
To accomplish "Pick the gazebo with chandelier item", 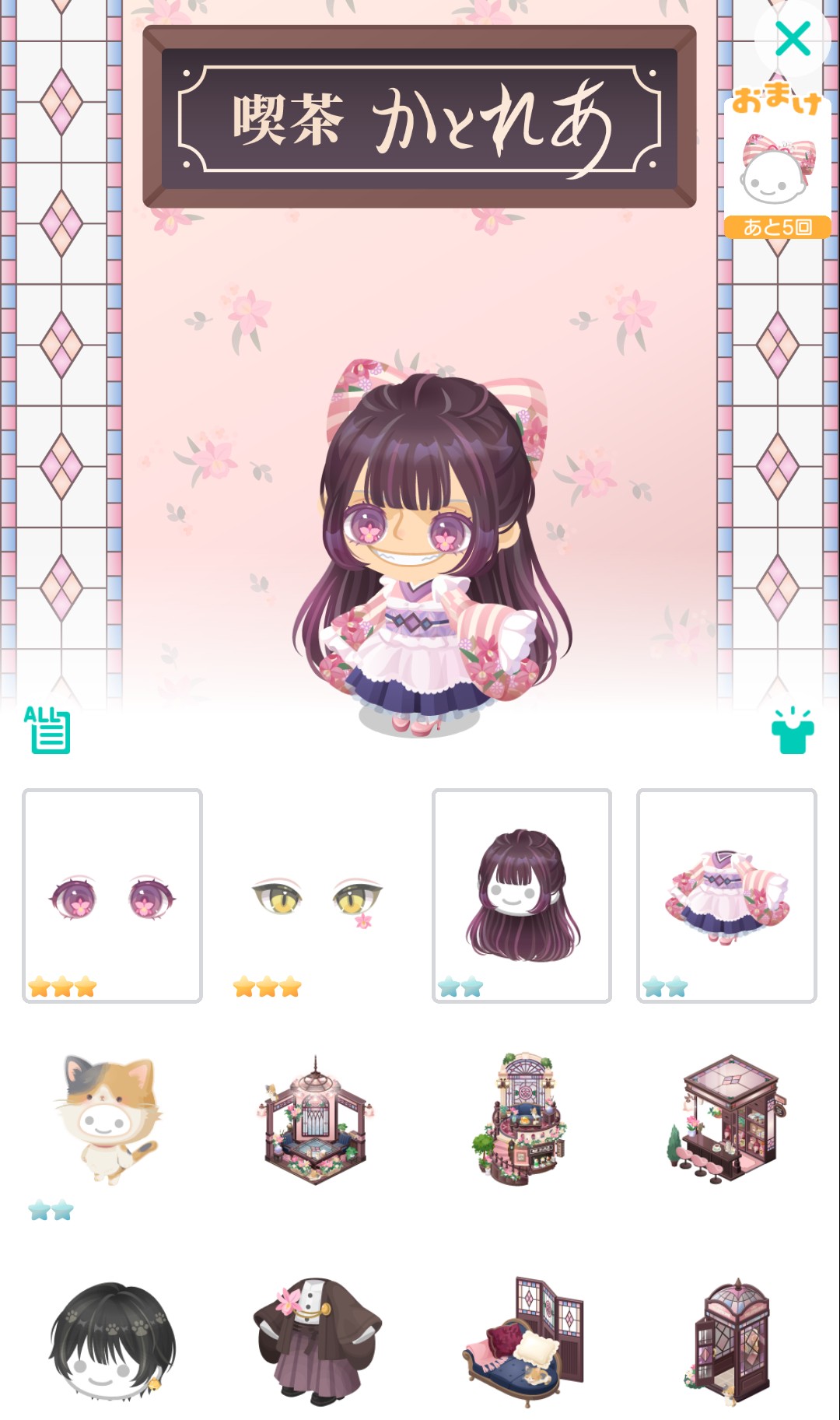I will click(x=316, y=1120).
